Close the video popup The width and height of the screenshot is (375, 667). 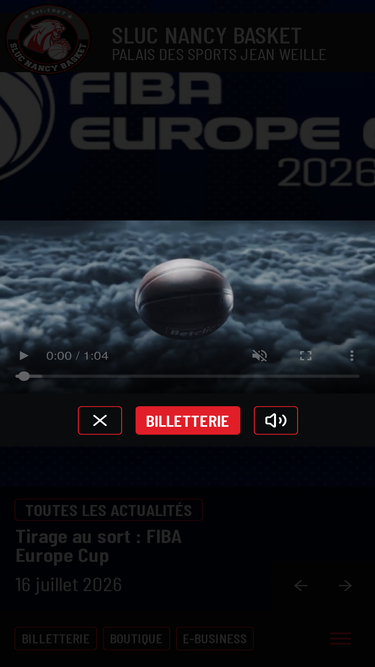coord(100,420)
